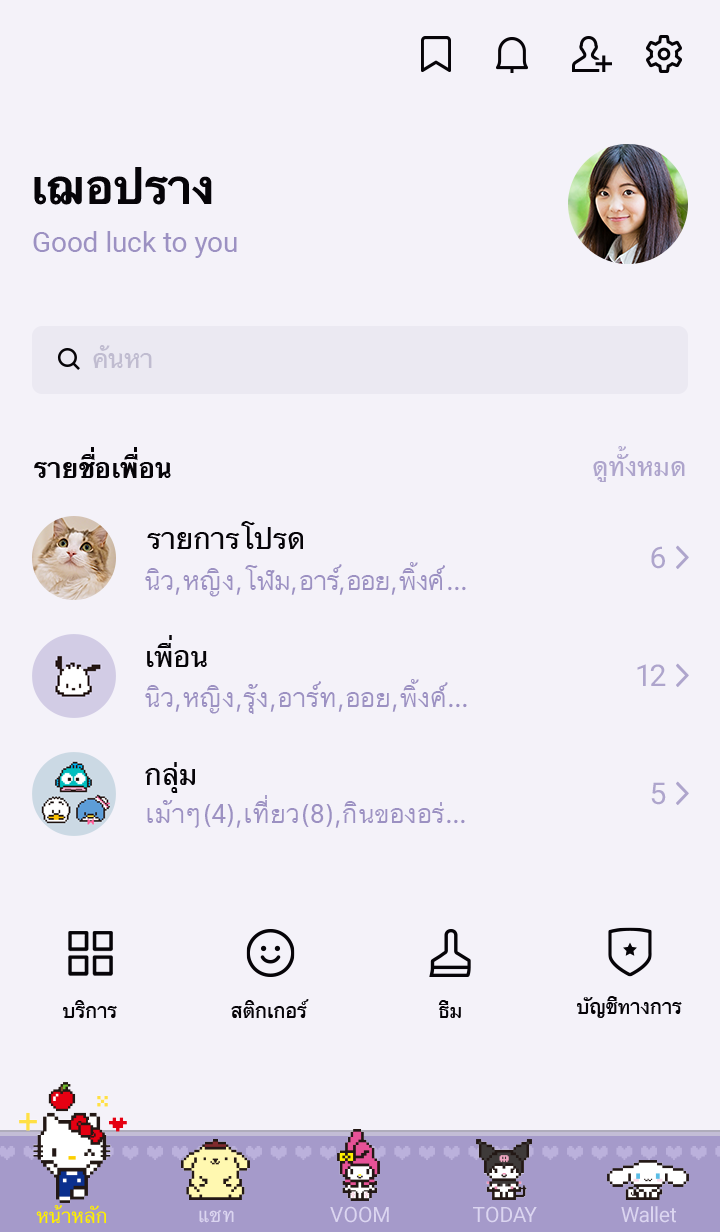Select the หน้าหลัก home tab
The height and width of the screenshot is (1232, 720).
pos(72,1180)
